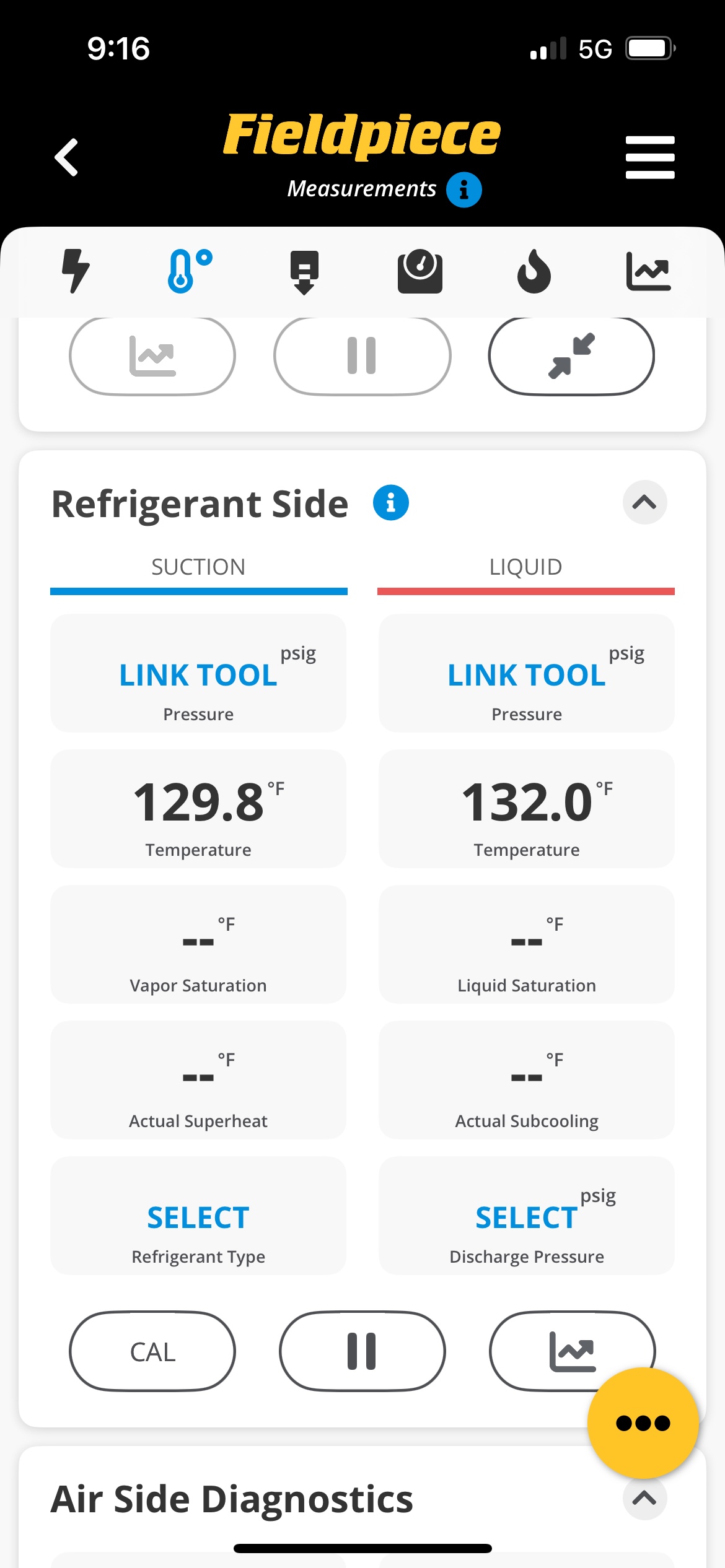Switch to the lightning bolt electrical tab
Image resolution: width=725 pixels, height=1568 pixels.
[76, 271]
